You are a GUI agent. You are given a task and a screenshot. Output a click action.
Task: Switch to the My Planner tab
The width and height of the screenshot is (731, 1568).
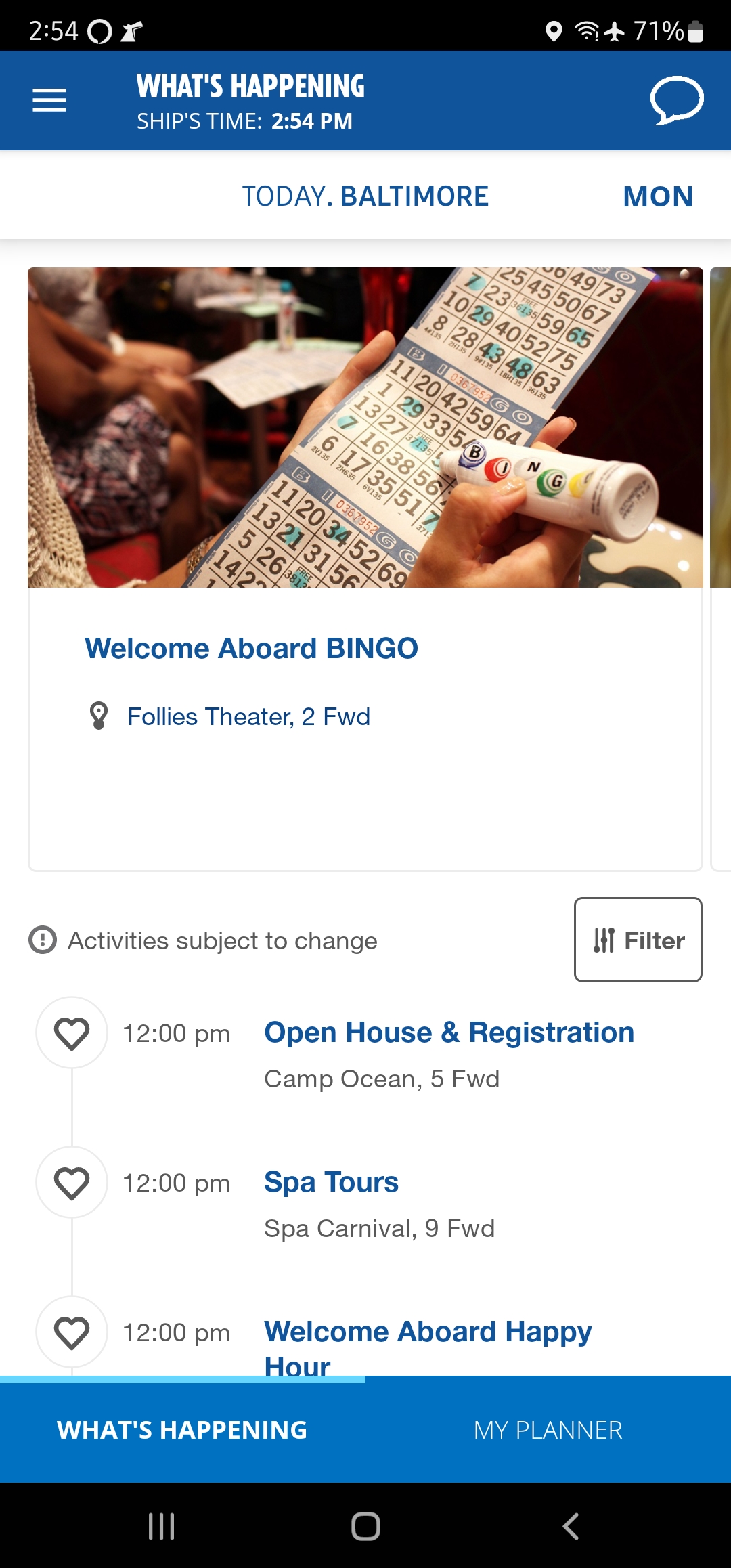548,1430
